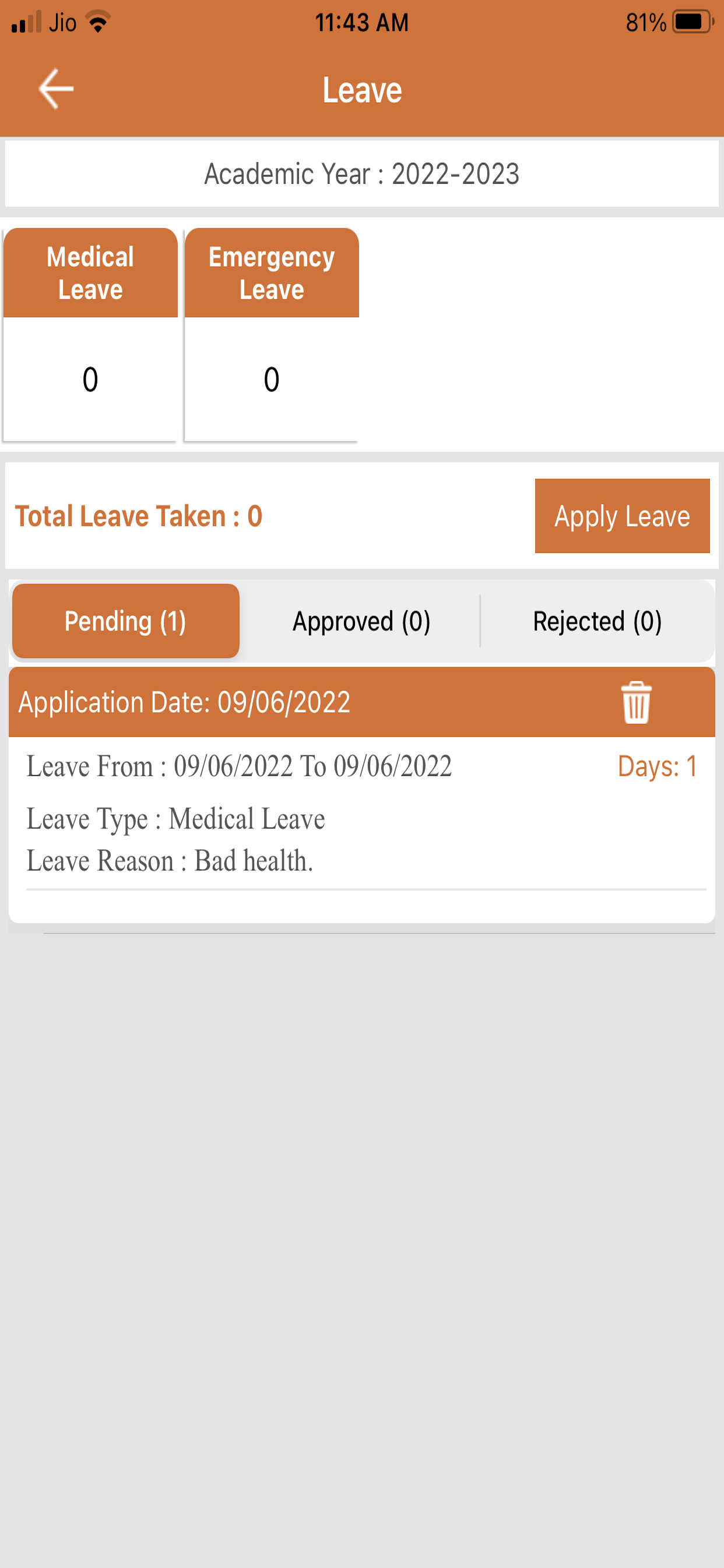Delete the 09/06/2022 leave application
724x1568 pixels.
(x=636, y=702)
